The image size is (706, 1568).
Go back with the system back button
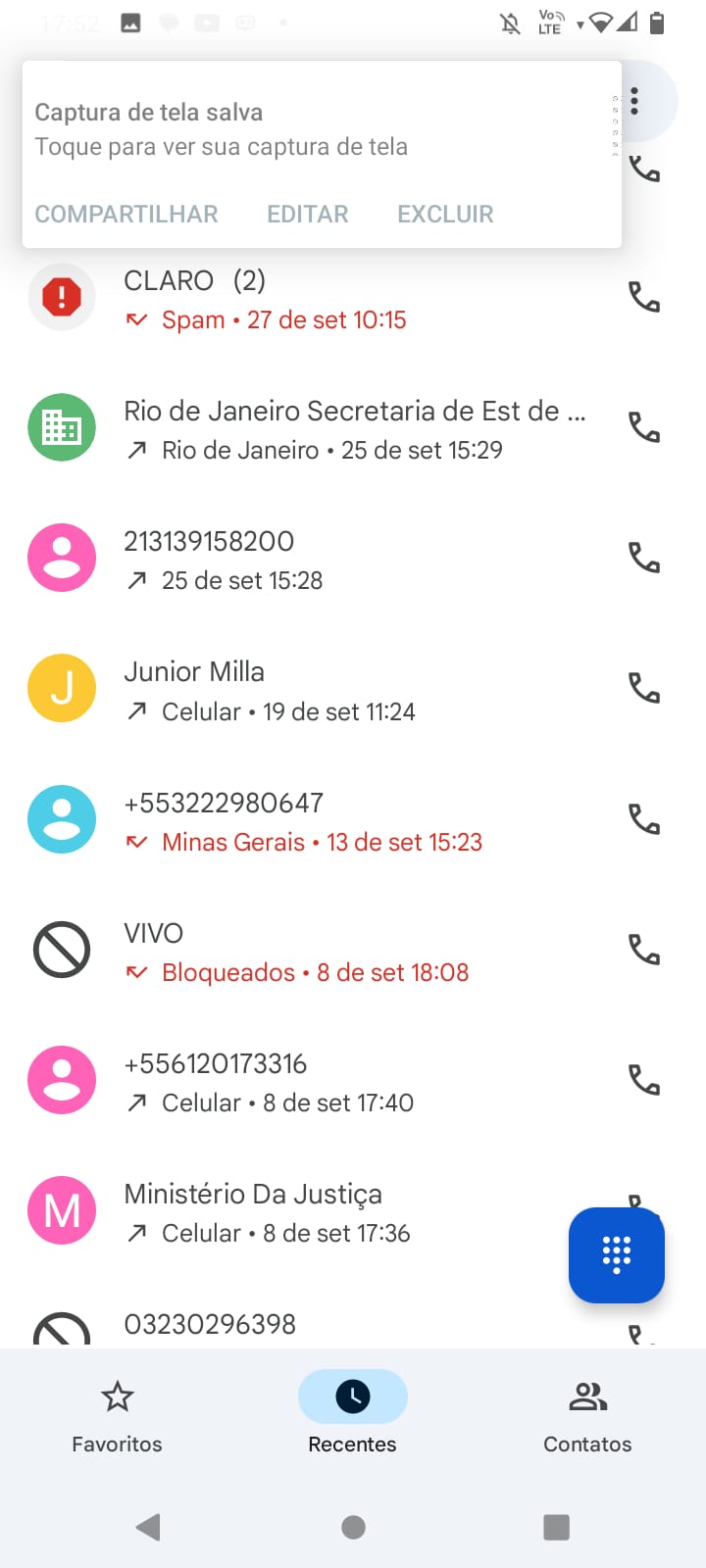(149, 1527)
